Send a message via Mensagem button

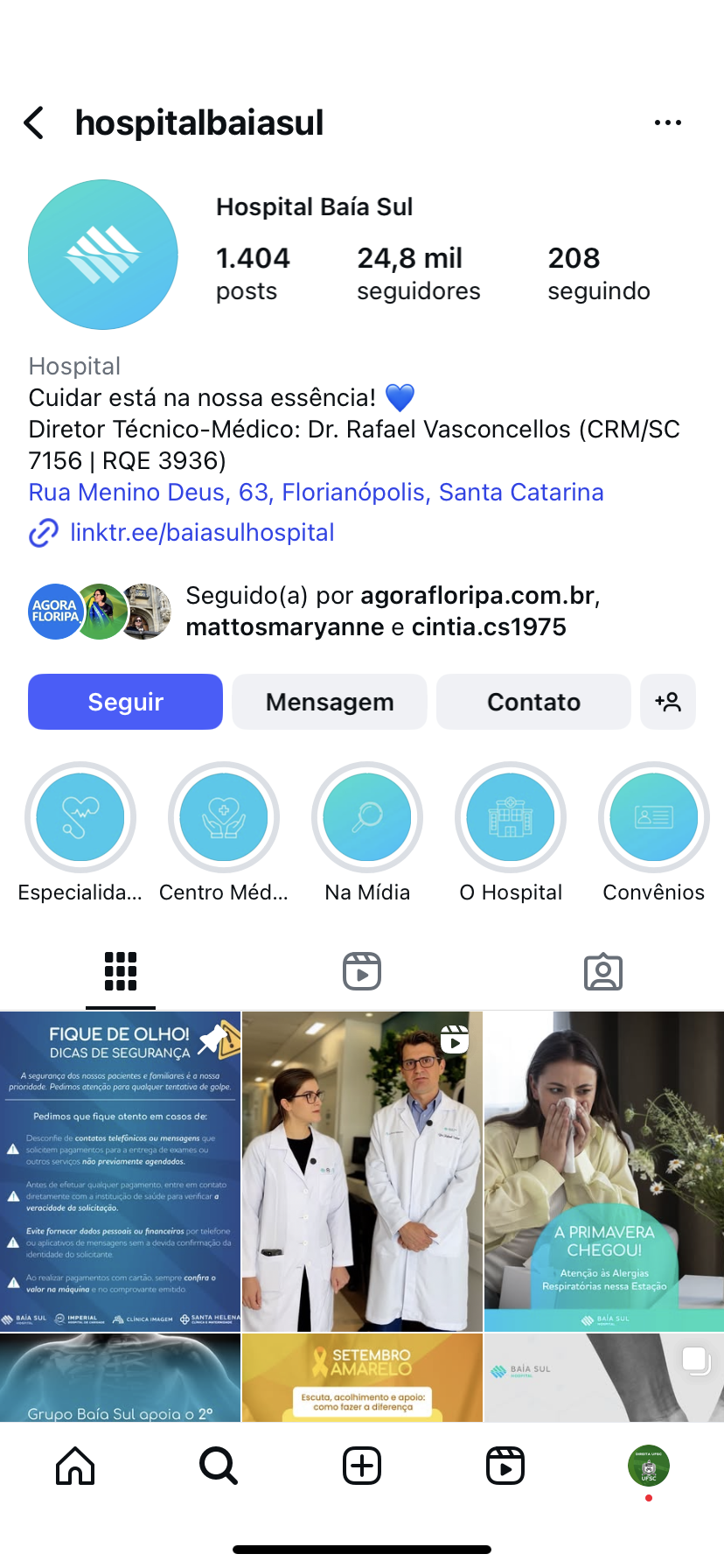(x=330, y=702)
